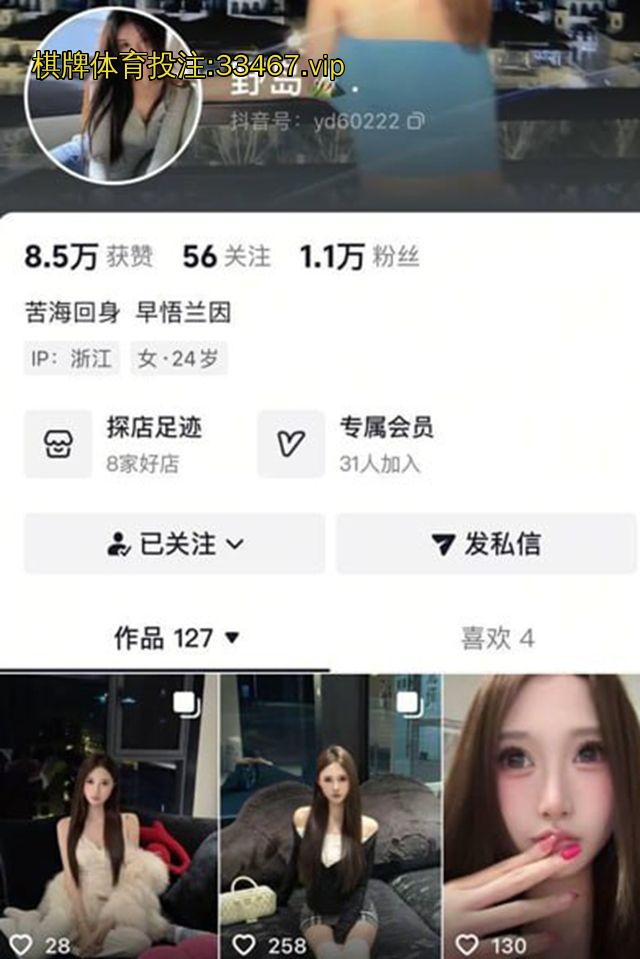This screenshot has width=640, height=959.
Task: Open the 56 关注 following list
Action: click(x=226, y=257)
